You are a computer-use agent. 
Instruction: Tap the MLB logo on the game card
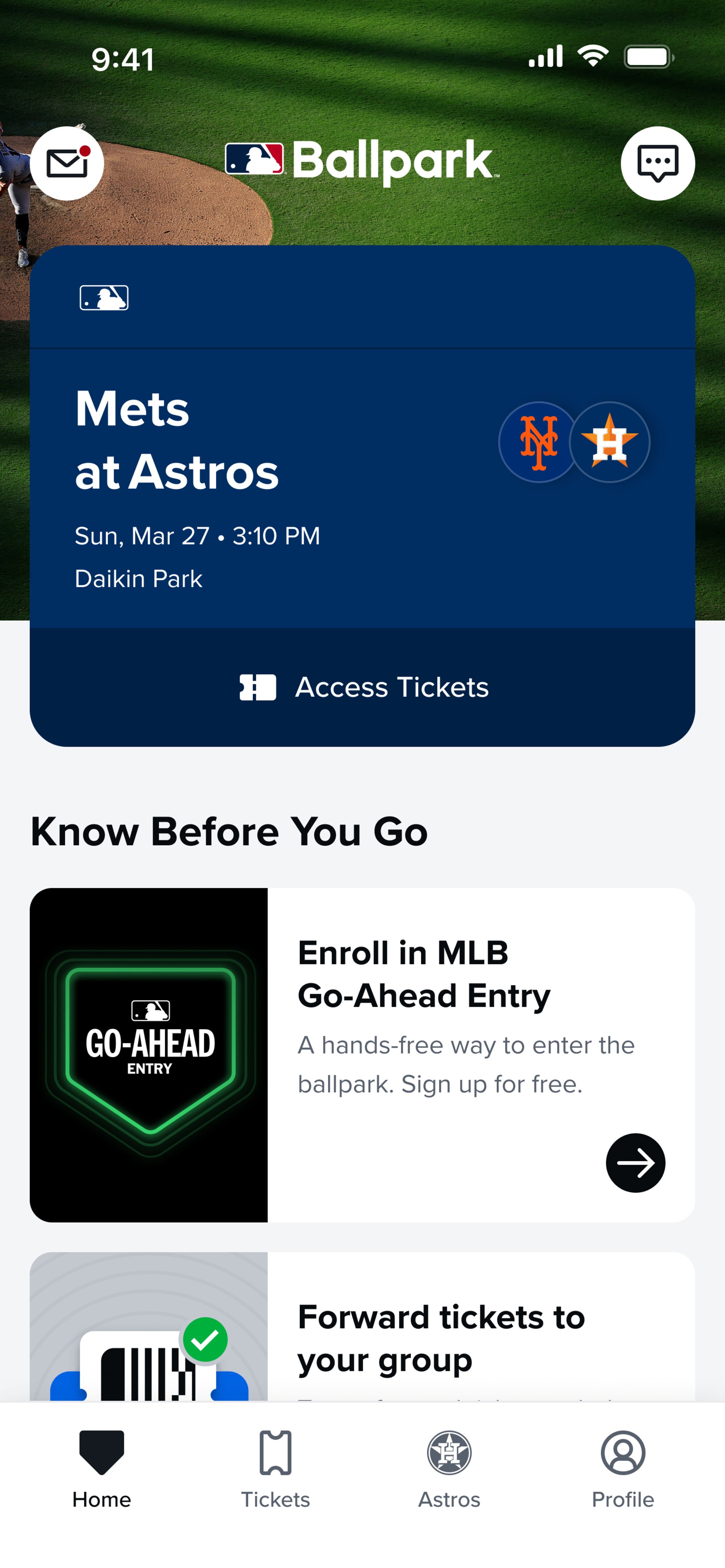click(x=103, y=298)
